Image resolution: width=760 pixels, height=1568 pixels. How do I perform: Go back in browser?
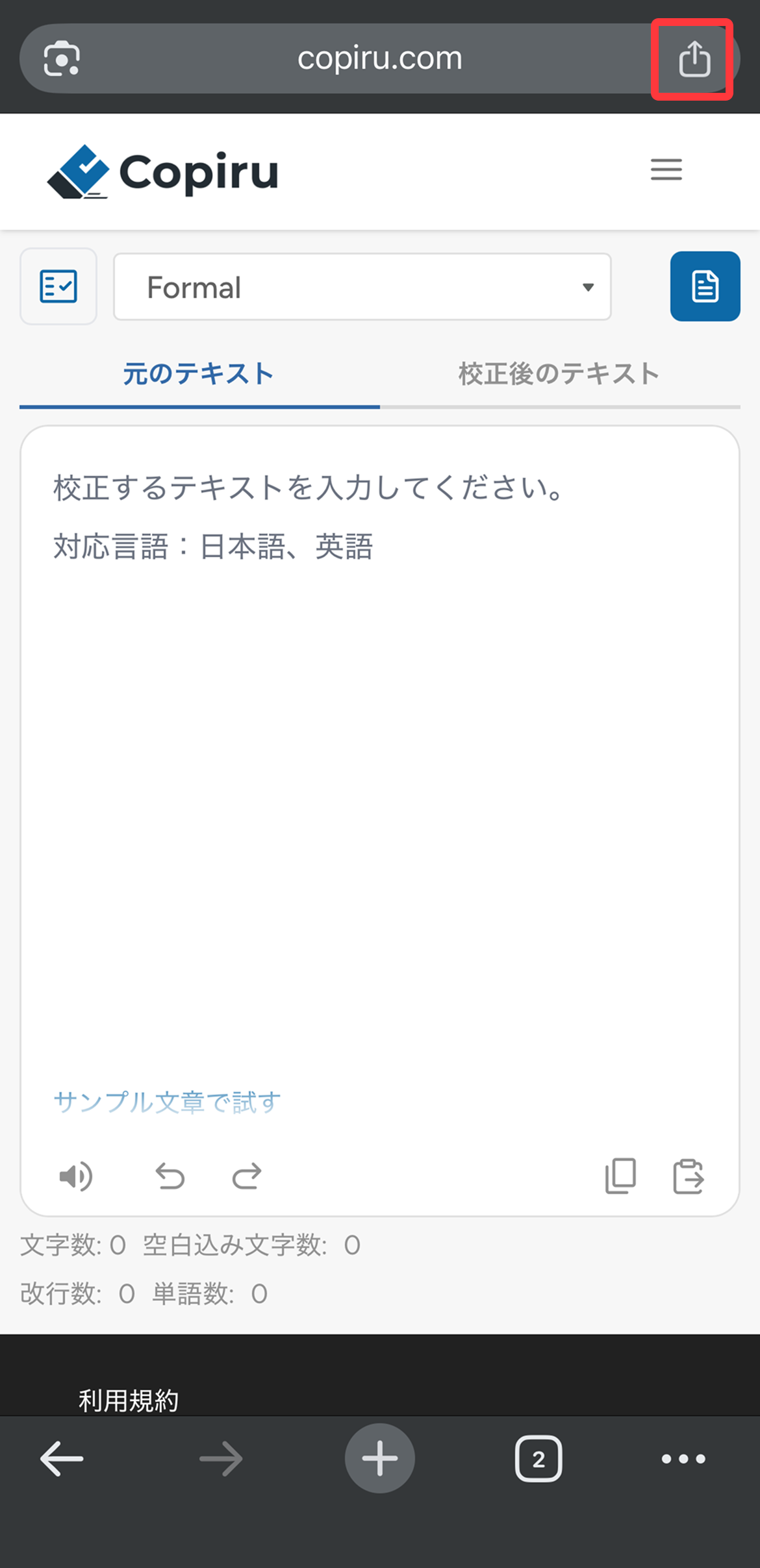pos(62,1459)
